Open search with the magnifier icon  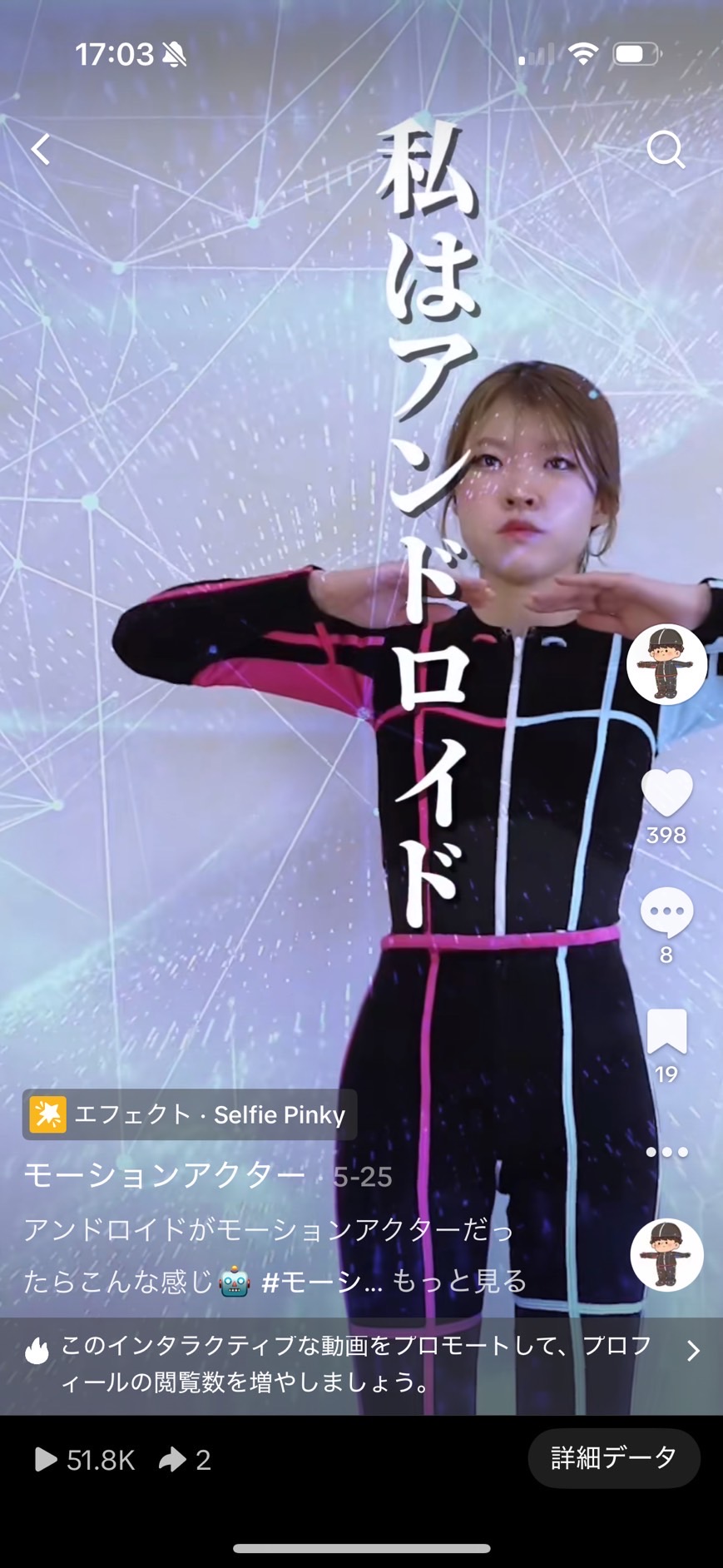666,150
